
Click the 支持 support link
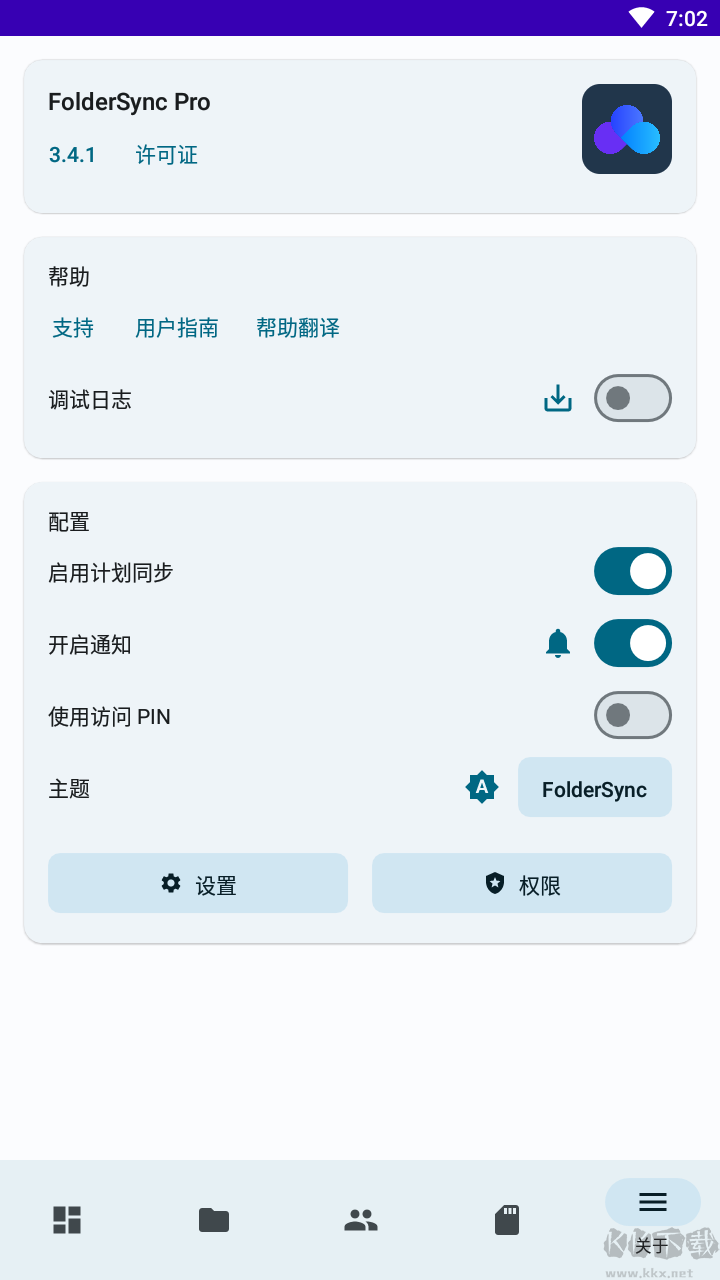(x=72, y=328)
